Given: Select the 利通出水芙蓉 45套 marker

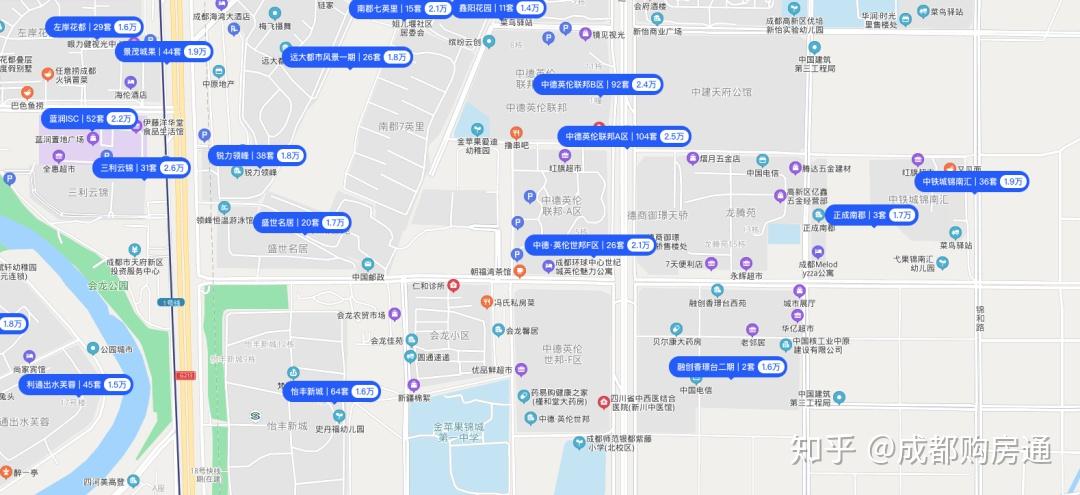Looking at the screenshot, I should pos(77,384).
